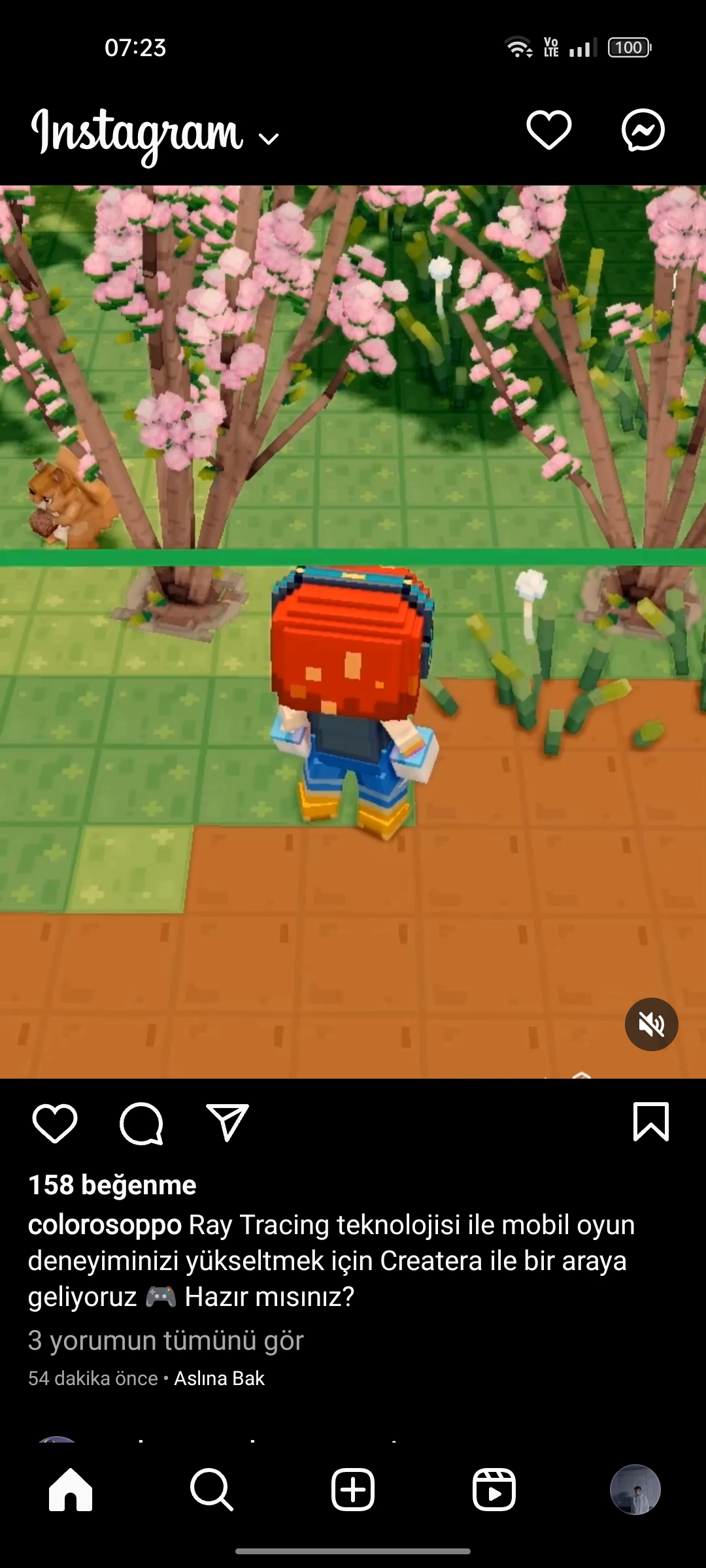706x1568 pixels.
Task: Bookmark the colorosoppo post
Action: (x=651, y=1122)
